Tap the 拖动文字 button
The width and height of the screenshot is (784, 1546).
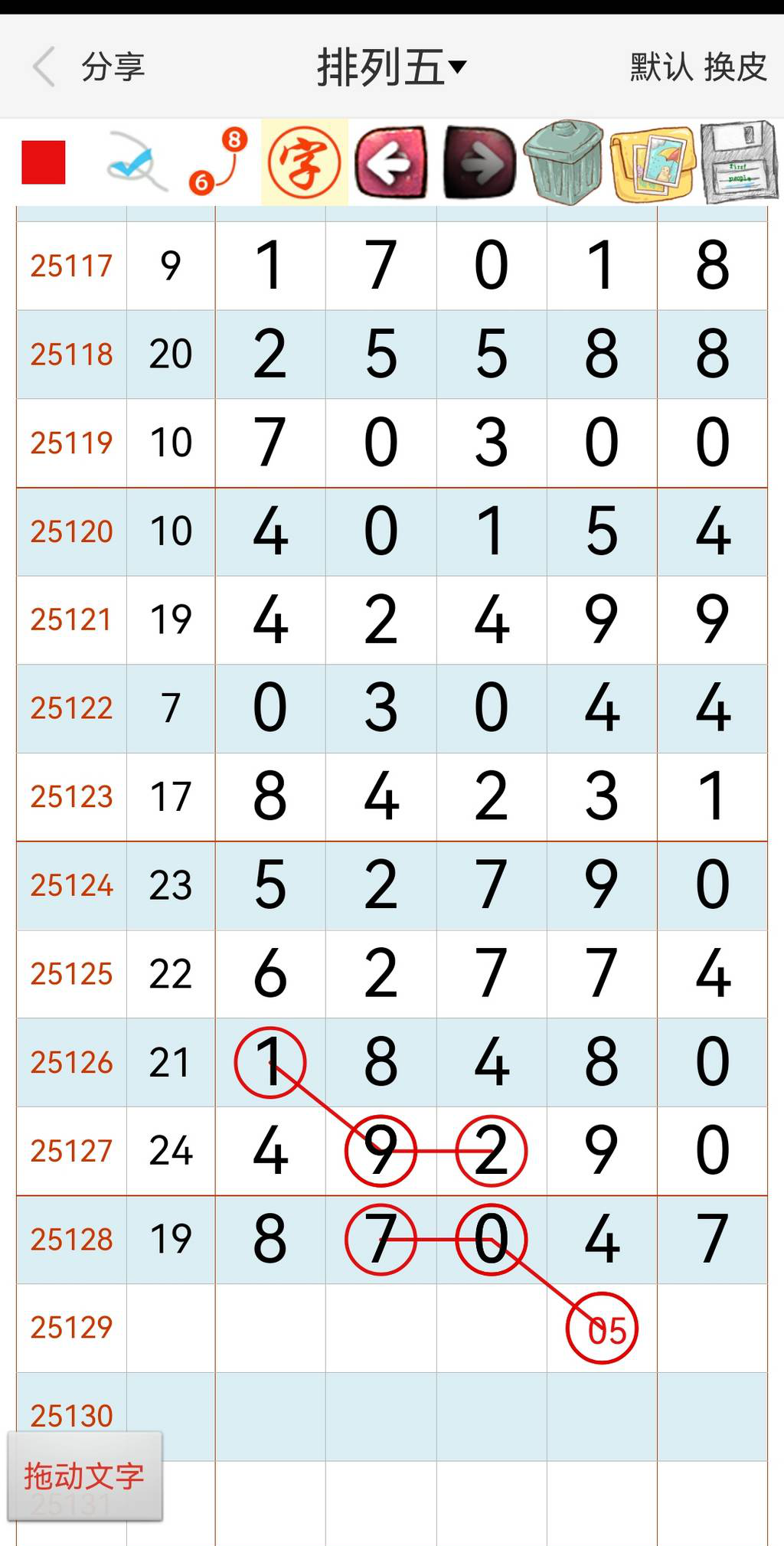(x=84, y=1476)
